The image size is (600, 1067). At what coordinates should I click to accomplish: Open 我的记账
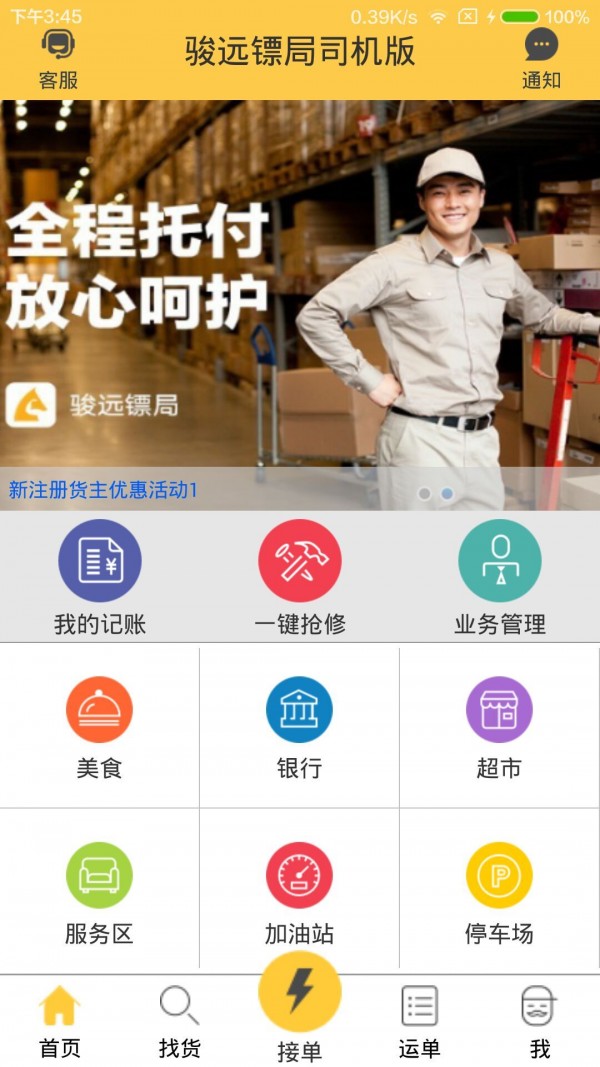[99, 577]
